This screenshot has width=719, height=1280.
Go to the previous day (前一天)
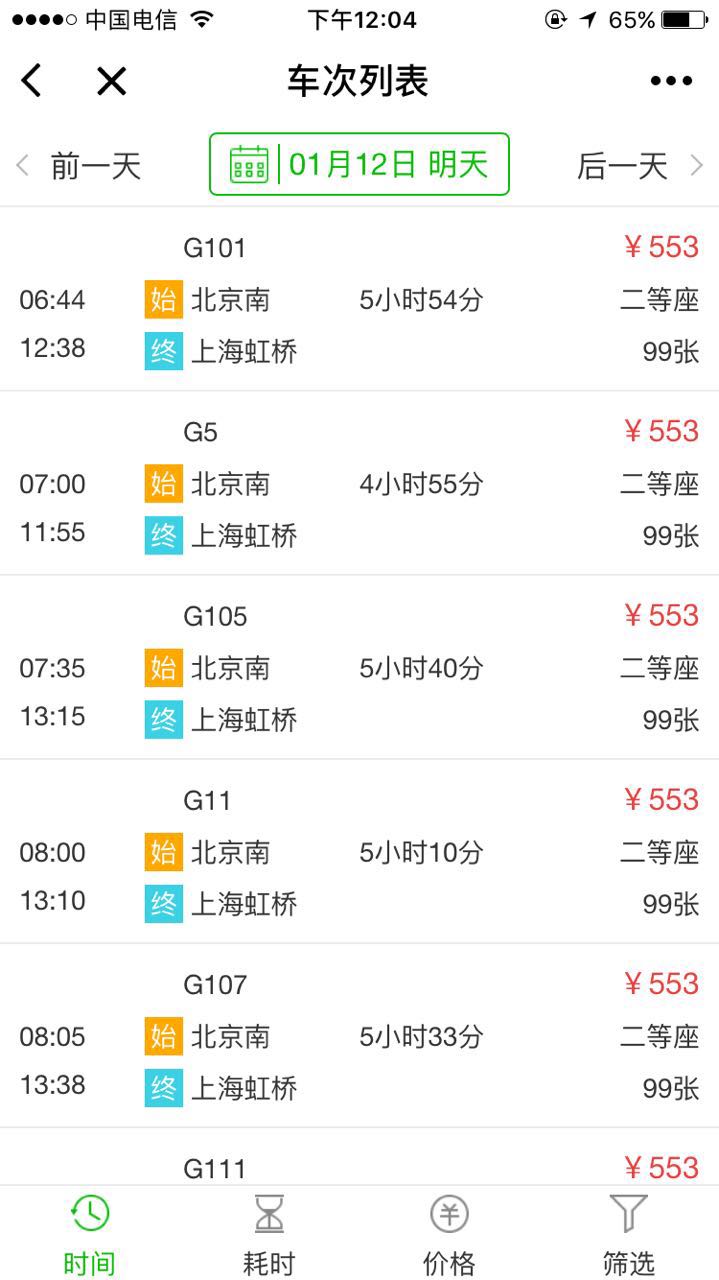[x=80, y=166]
